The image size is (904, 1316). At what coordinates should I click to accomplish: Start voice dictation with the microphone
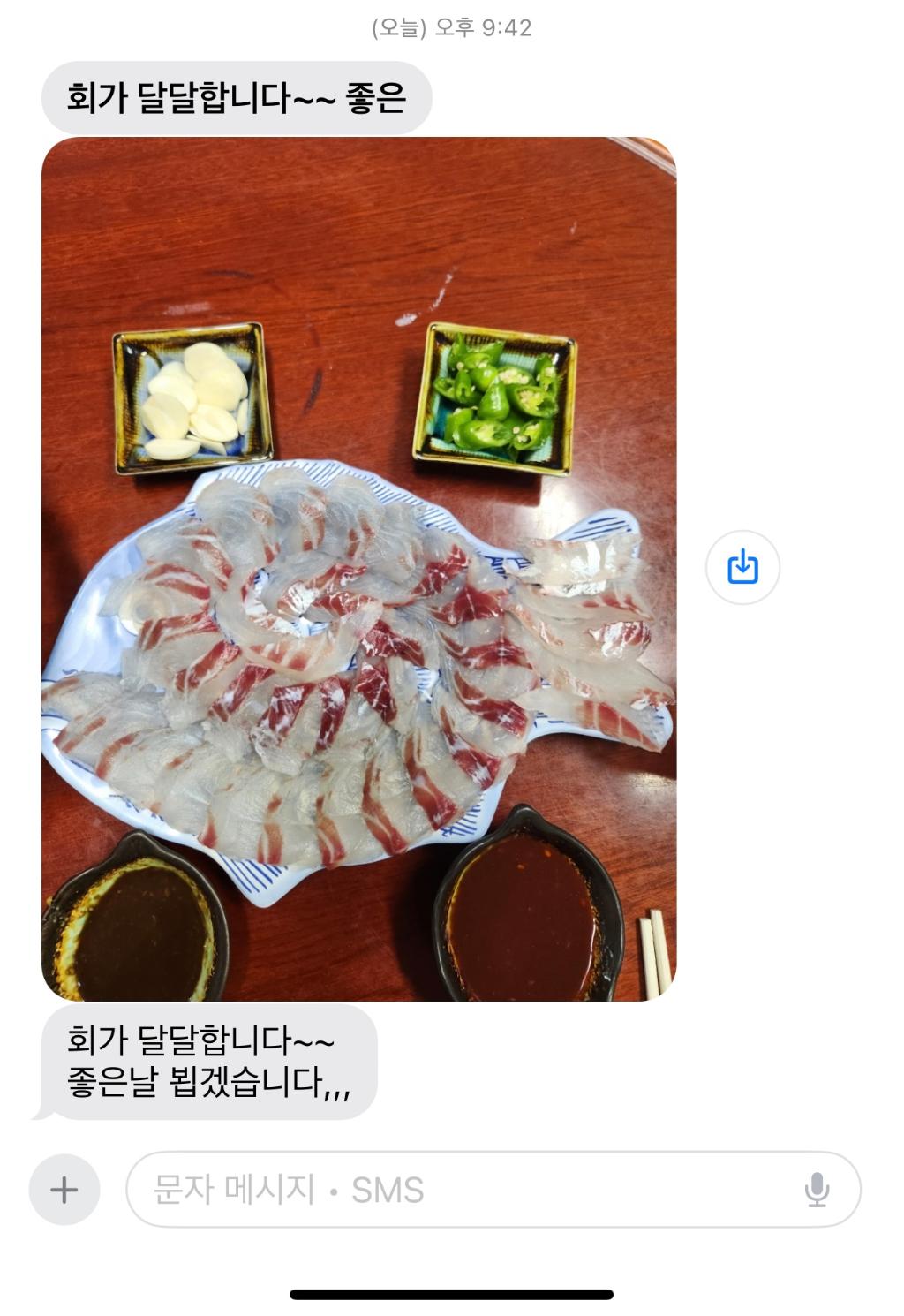(x=817, y=1190)
